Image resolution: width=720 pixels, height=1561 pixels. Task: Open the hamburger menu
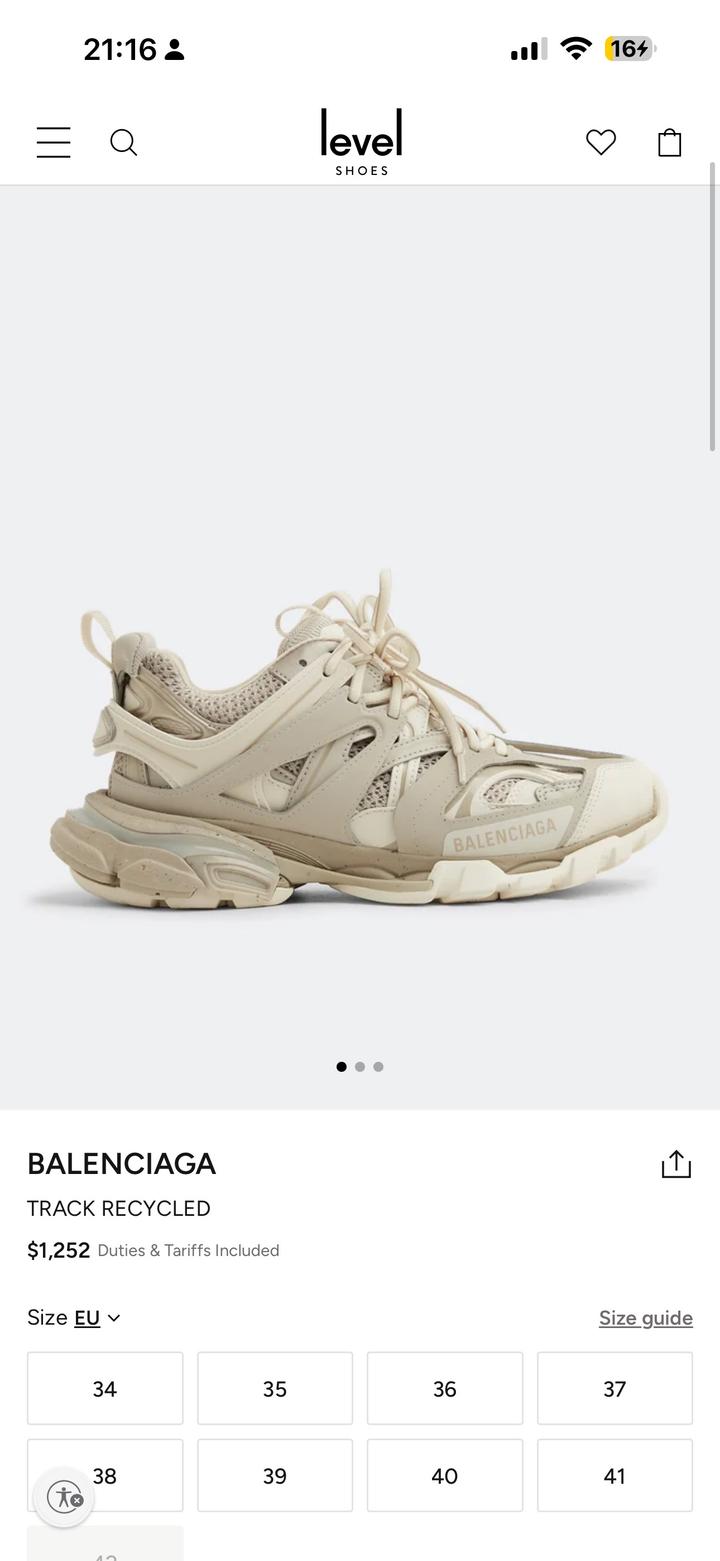click(x=54, y=142)
